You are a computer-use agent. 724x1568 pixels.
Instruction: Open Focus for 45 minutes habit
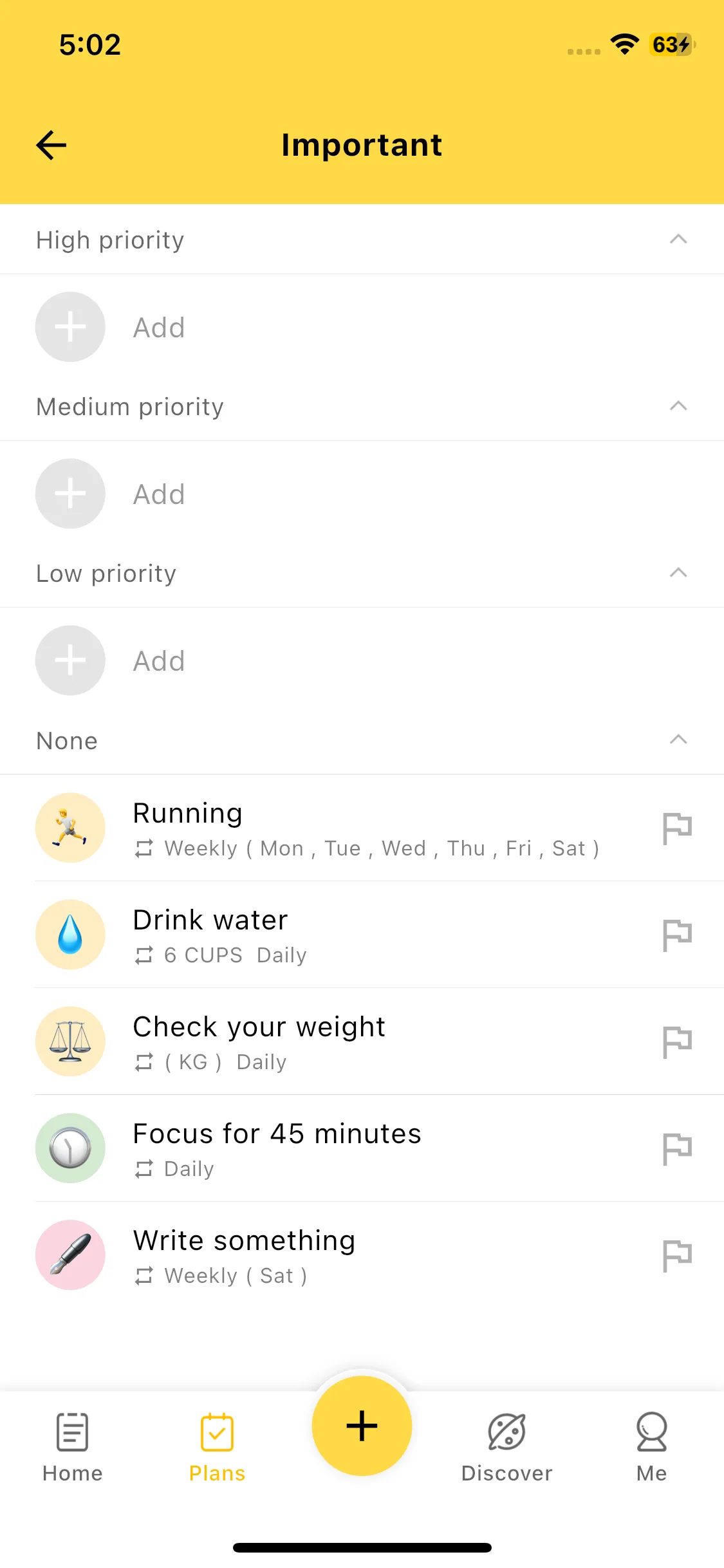point(322,1148)
